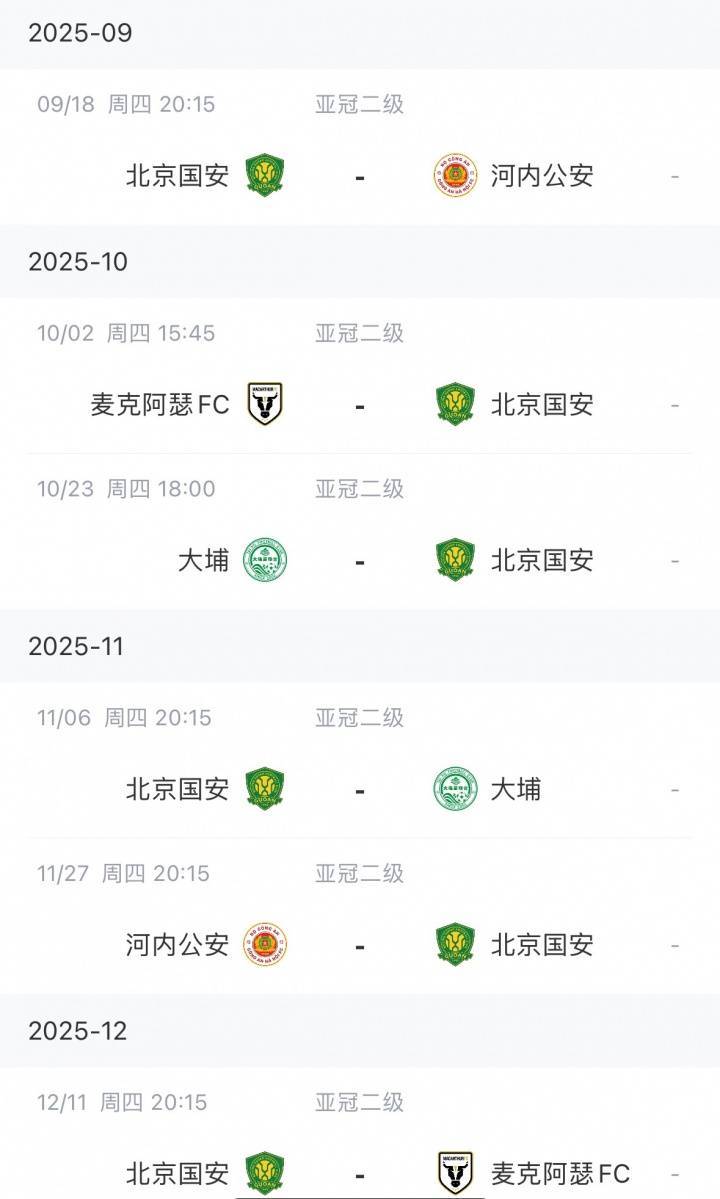The height and width of the screenshot is (1199, 720).
Task: Open the 北京国安 team name link in the first match
Action: [176, 174]
